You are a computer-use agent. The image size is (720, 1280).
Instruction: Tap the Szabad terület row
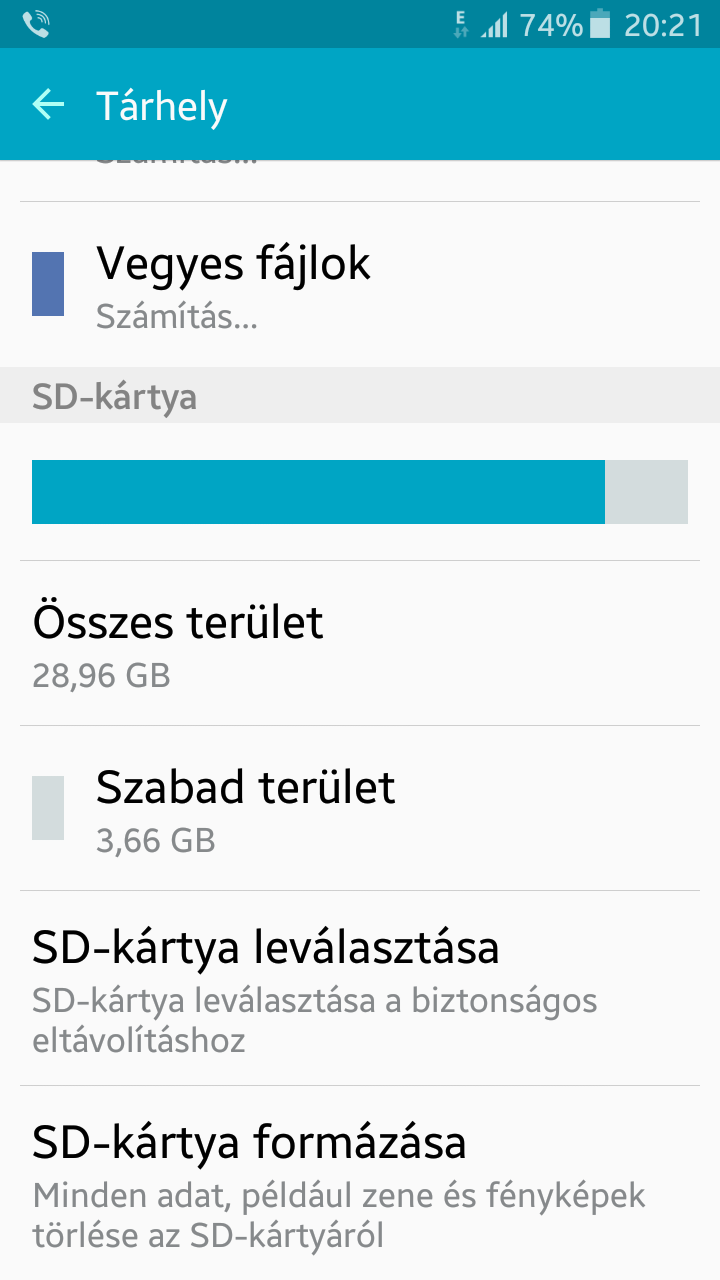tap(360, 808)
